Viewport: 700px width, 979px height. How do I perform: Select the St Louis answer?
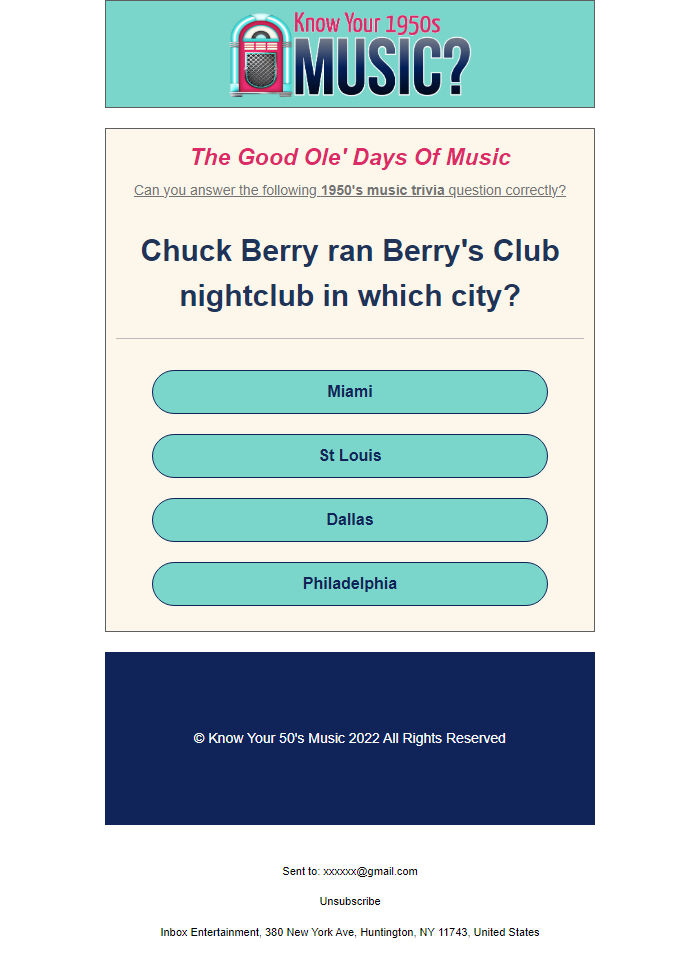click(x=350, y=456)
